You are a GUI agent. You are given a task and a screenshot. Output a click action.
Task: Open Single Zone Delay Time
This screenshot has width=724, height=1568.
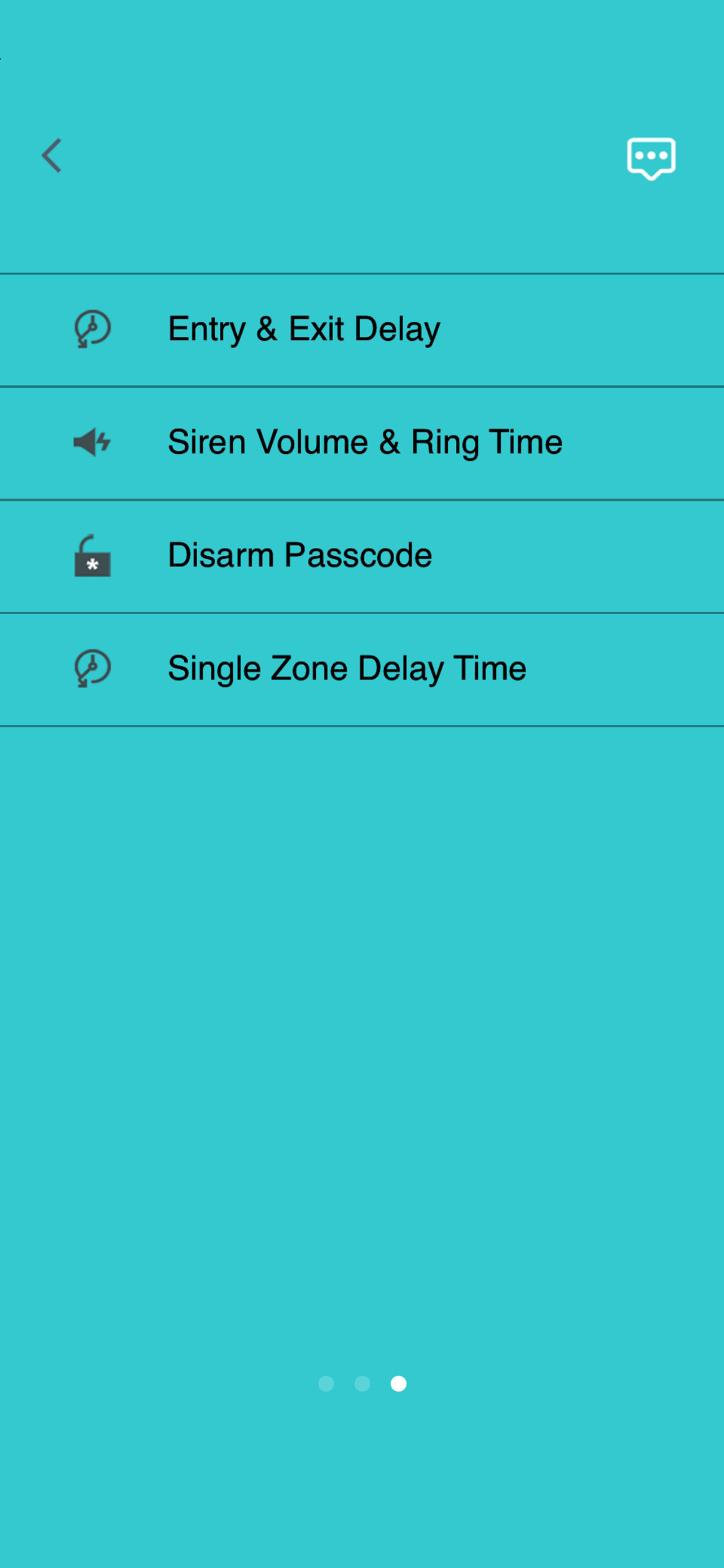point(347,669)
